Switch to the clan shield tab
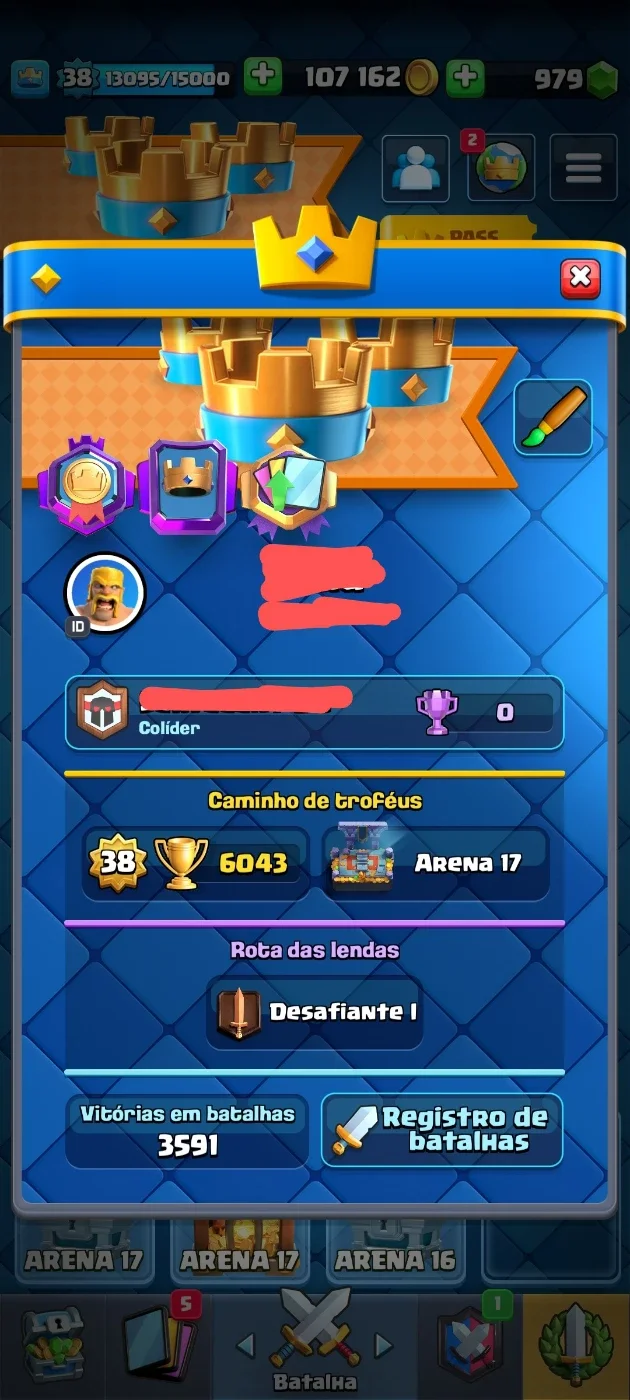The height and width of the screenshot is (1400, 630). (x=470, y=1345)
